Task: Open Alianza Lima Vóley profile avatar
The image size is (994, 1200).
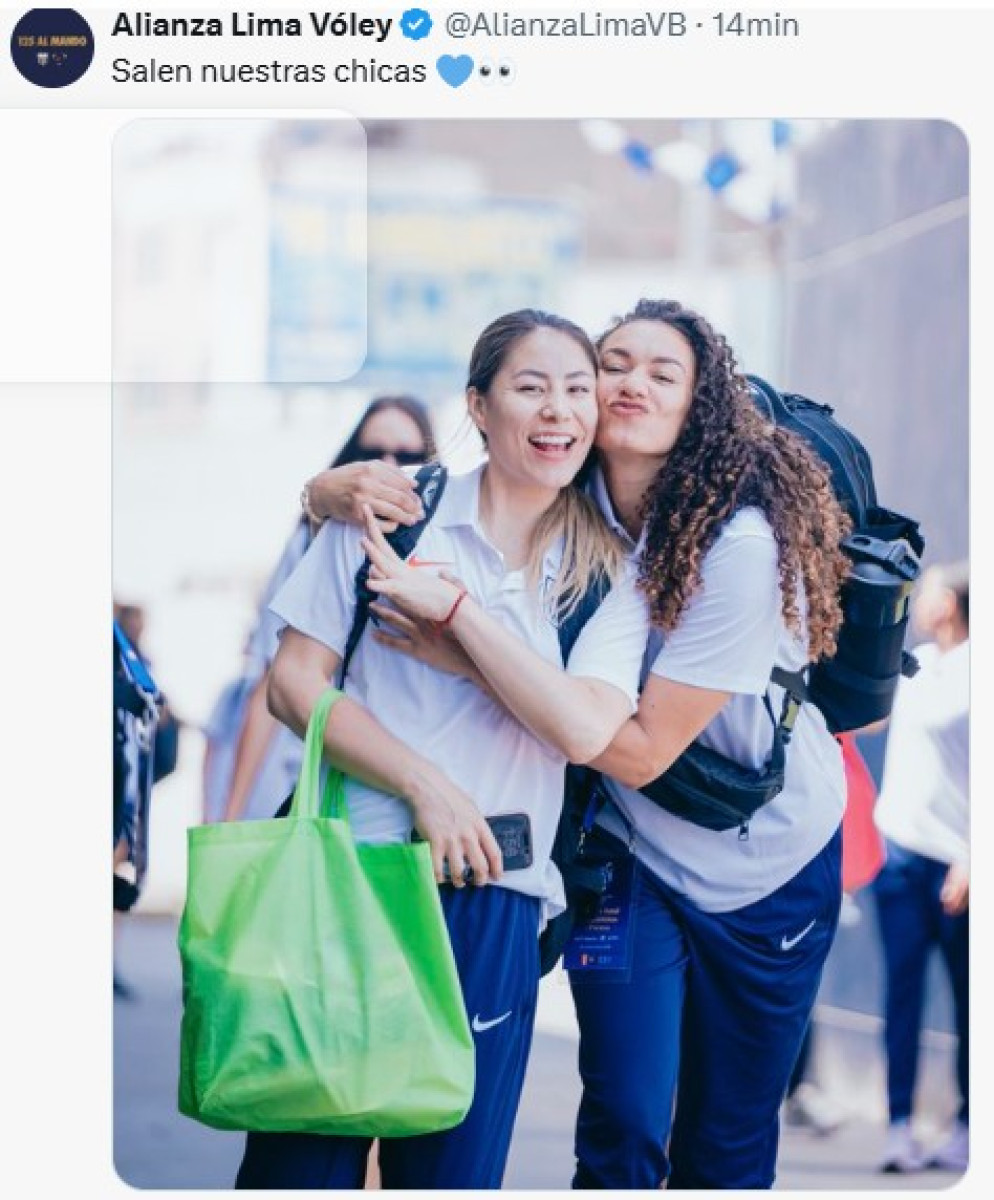Action: (x=52, y=46)
